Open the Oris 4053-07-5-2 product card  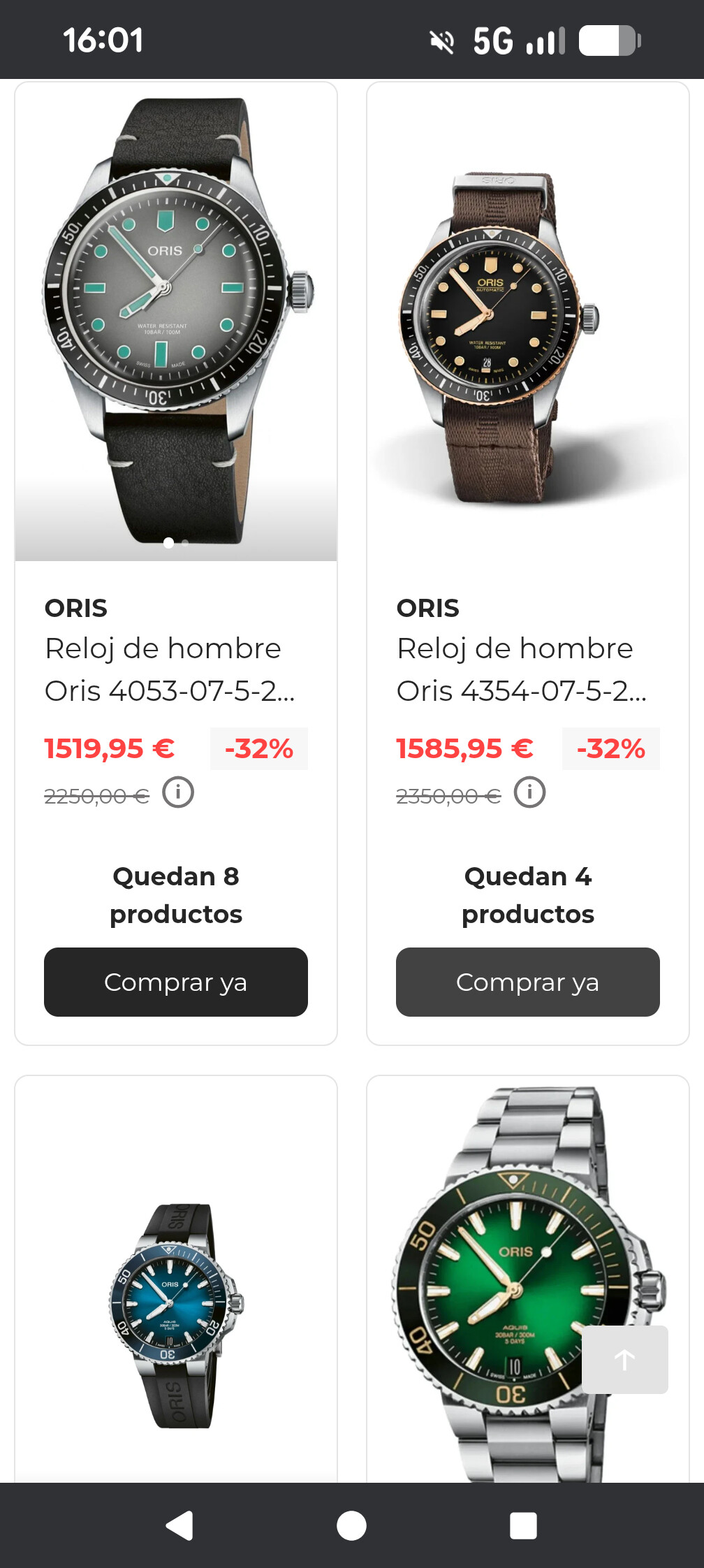coord(169,669)
